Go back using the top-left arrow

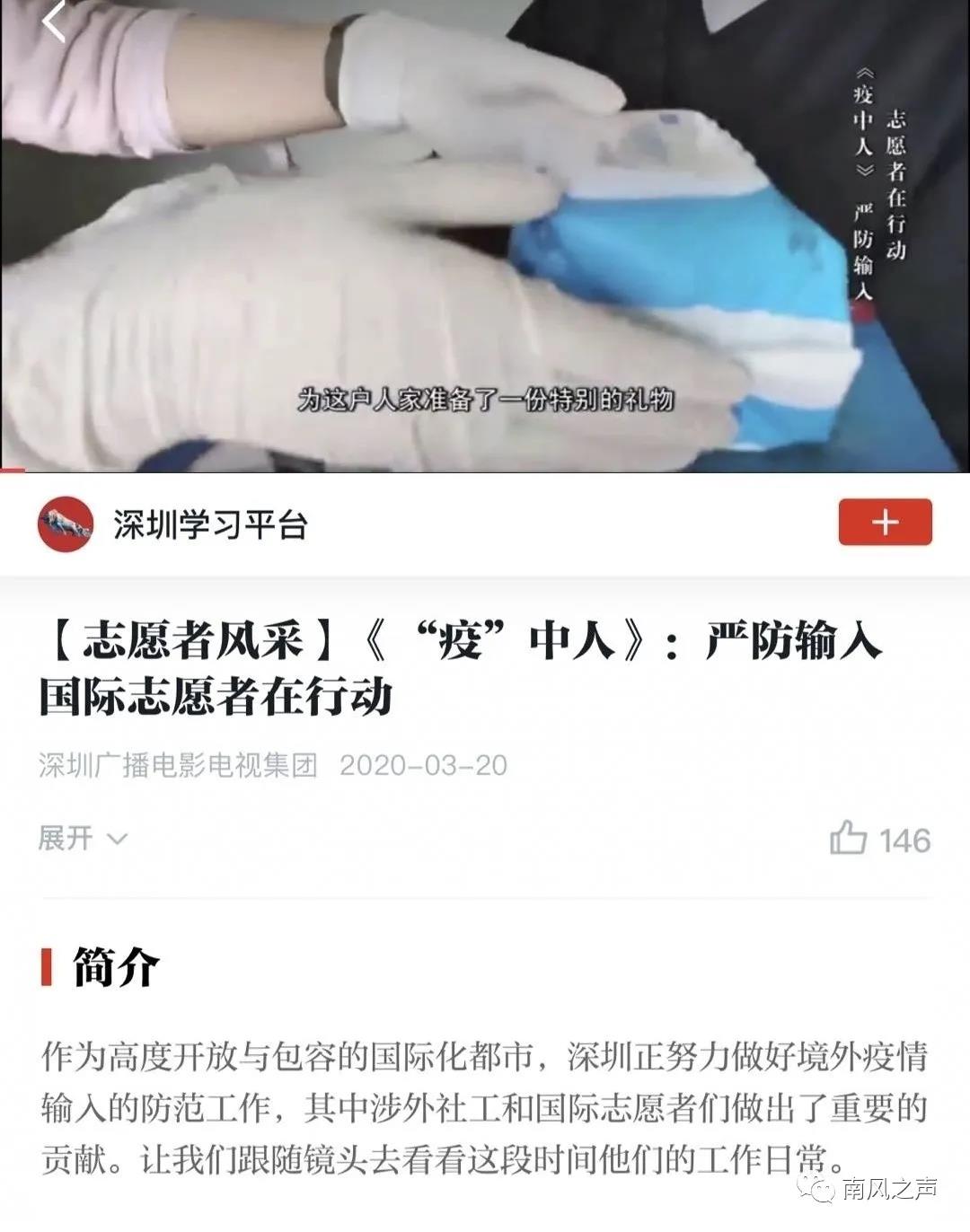[54, 22]
